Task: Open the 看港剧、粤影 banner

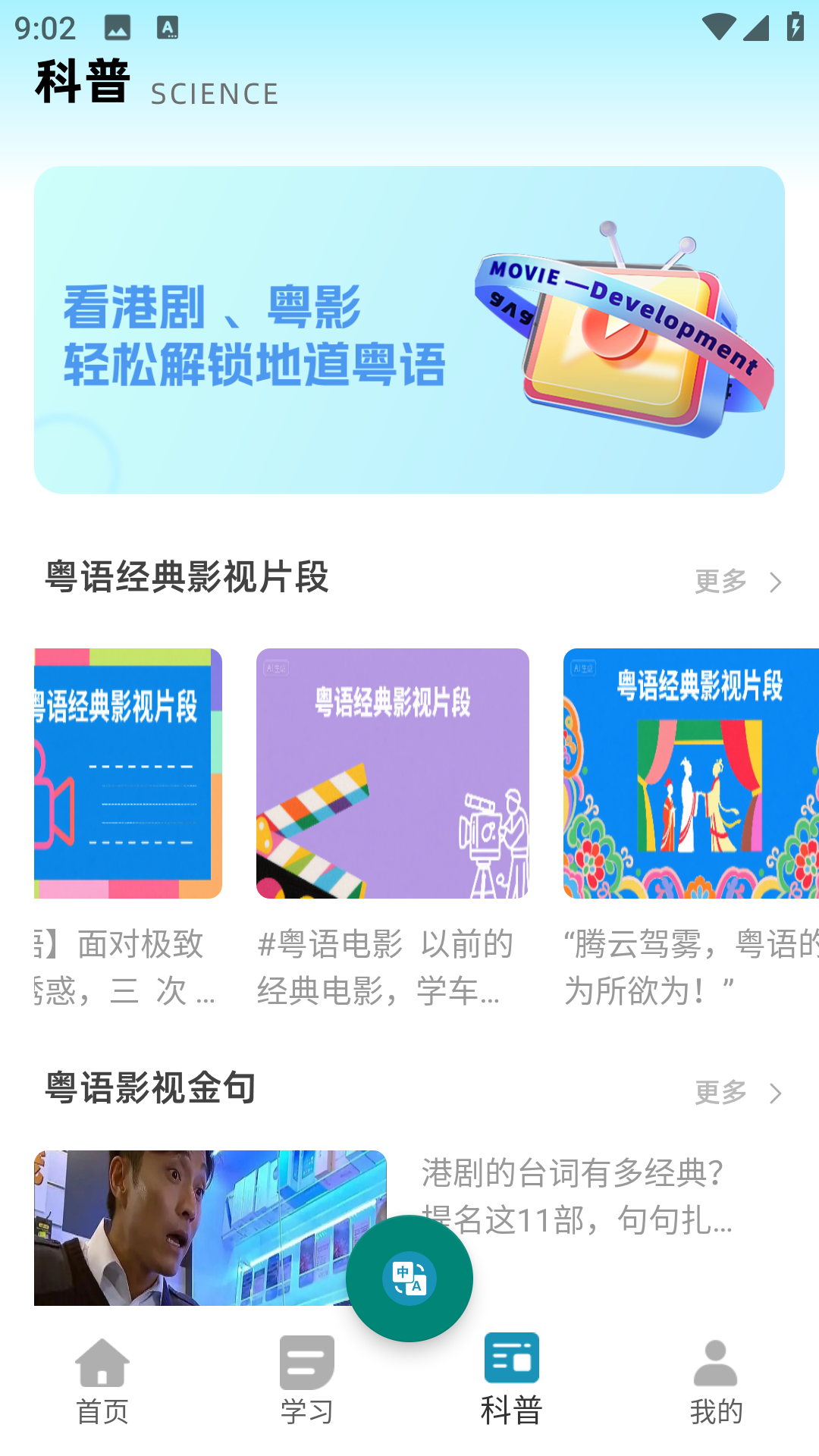Action: pyautogui.click(x=409, y=328)
